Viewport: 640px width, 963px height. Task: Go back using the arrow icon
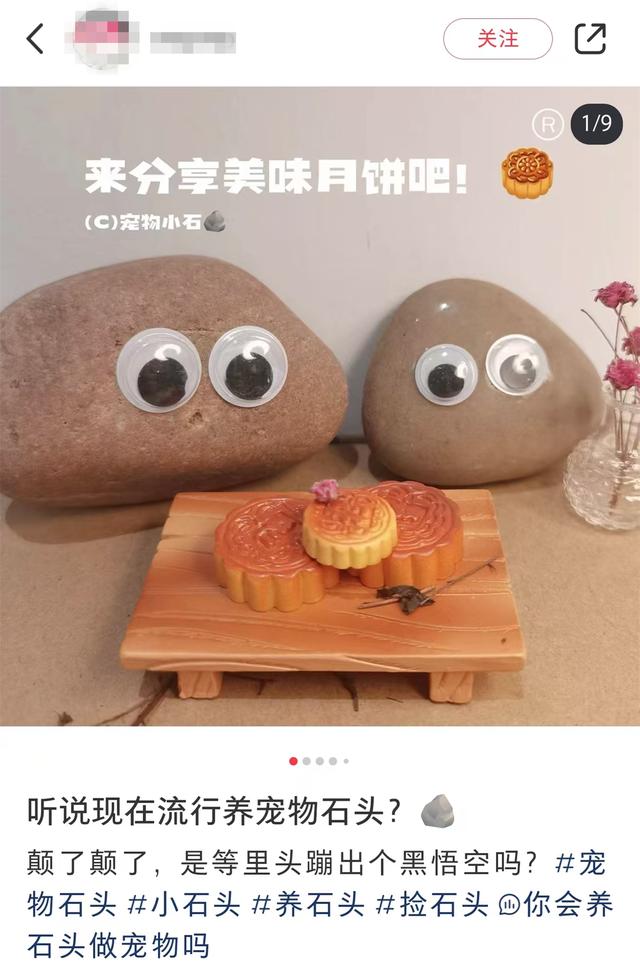(36, 39)
